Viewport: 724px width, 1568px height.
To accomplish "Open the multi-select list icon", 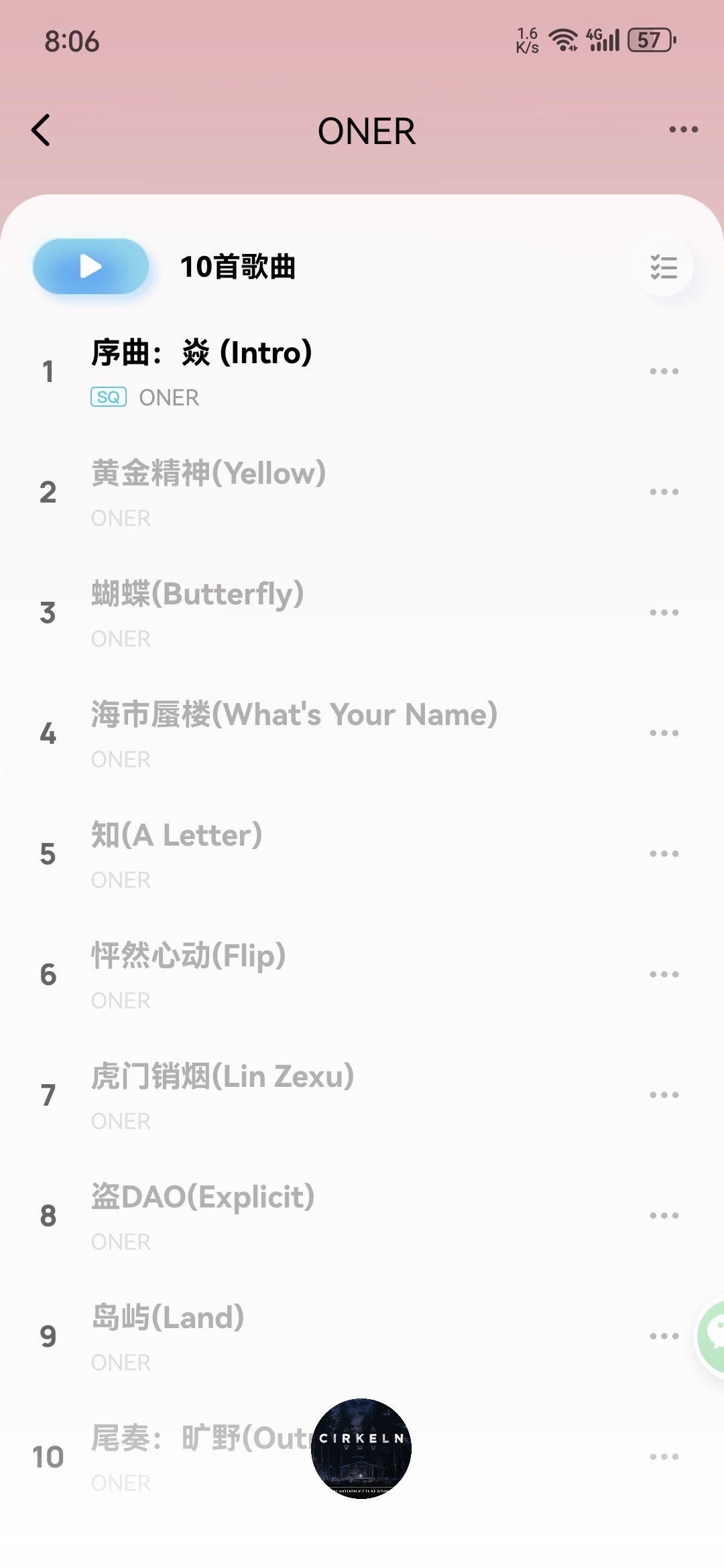I will 664,266.
